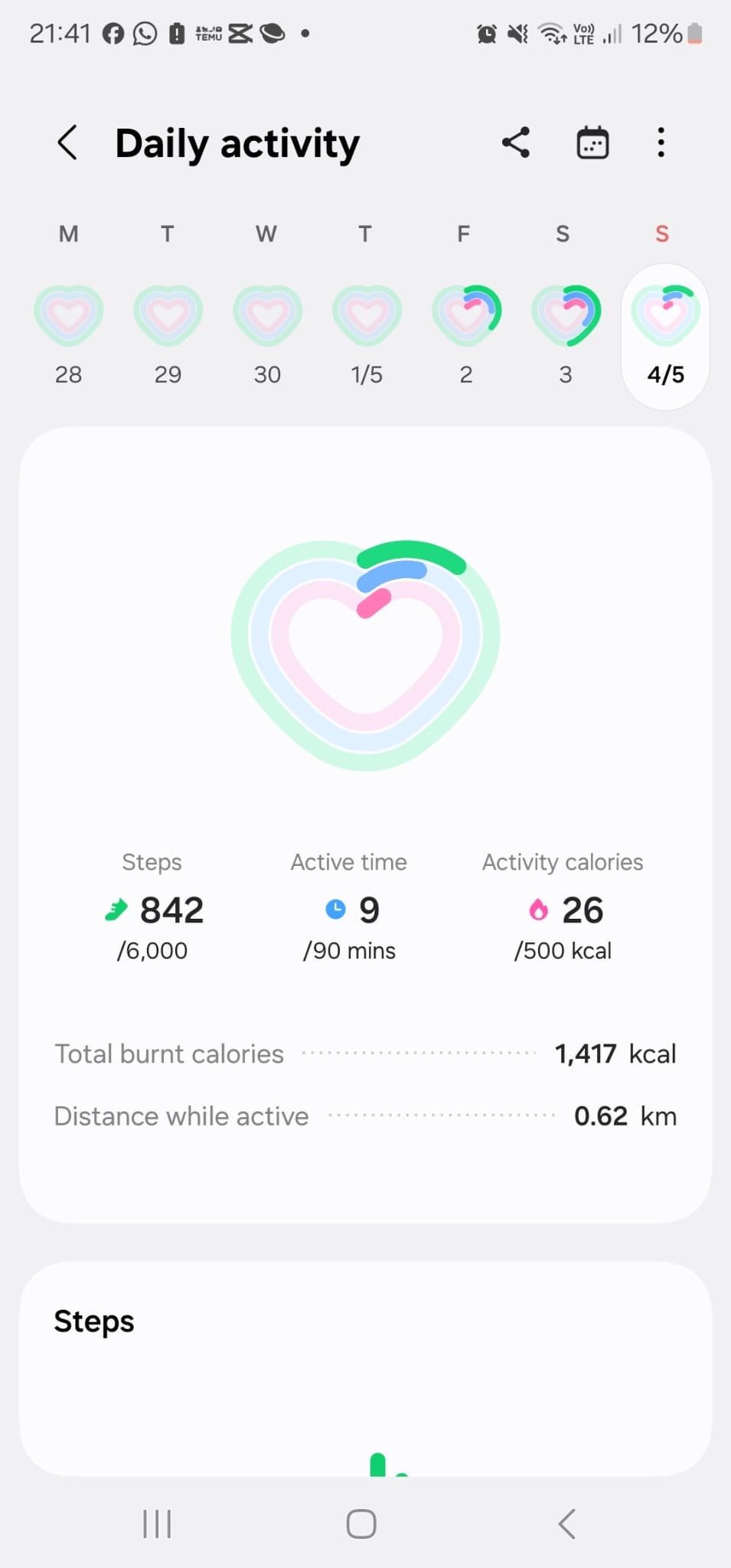Image resolution: width=731 pixels, height=1568 pixels.
Task: Go back from Daily activity
Action: [67, 142]
